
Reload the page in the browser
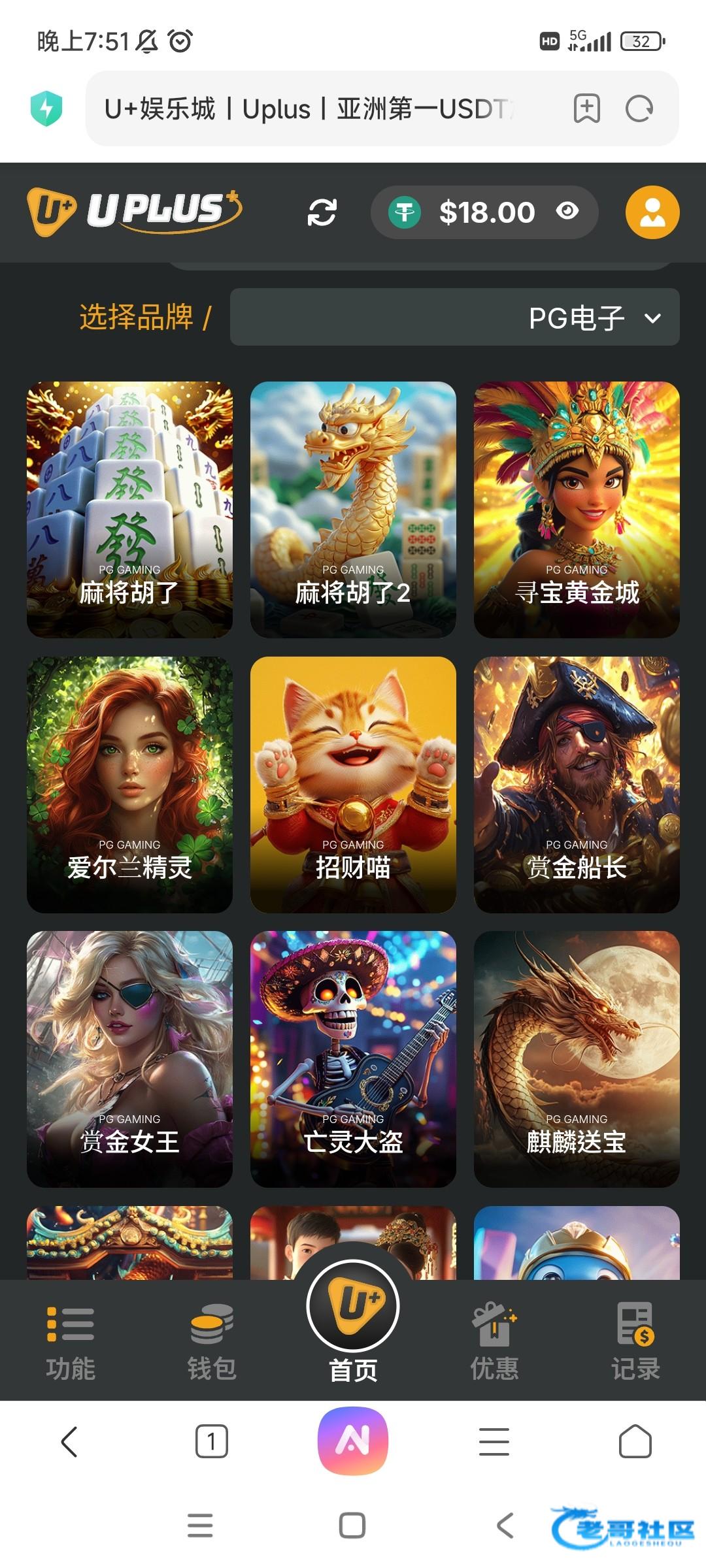point(639,108)
